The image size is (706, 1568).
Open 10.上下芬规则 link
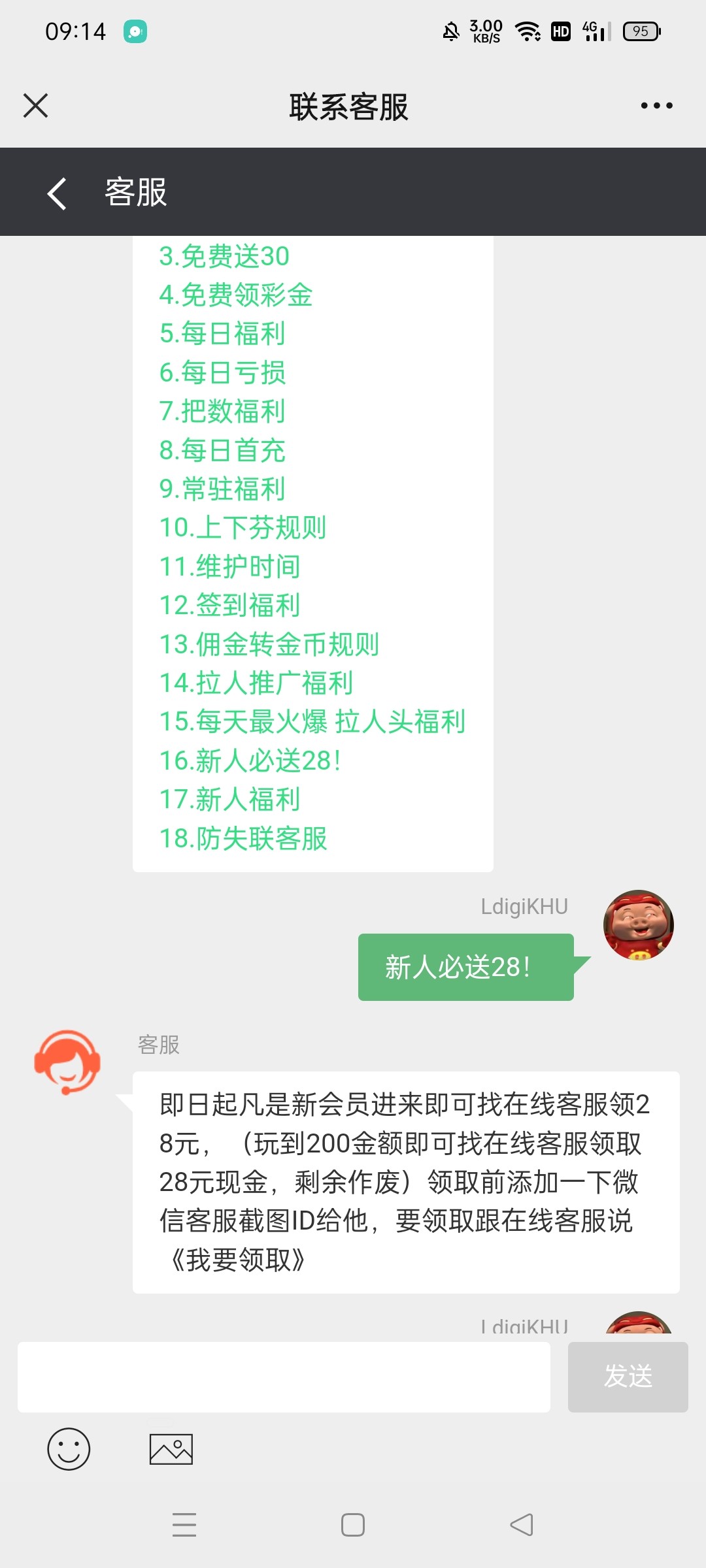(243, 527)
